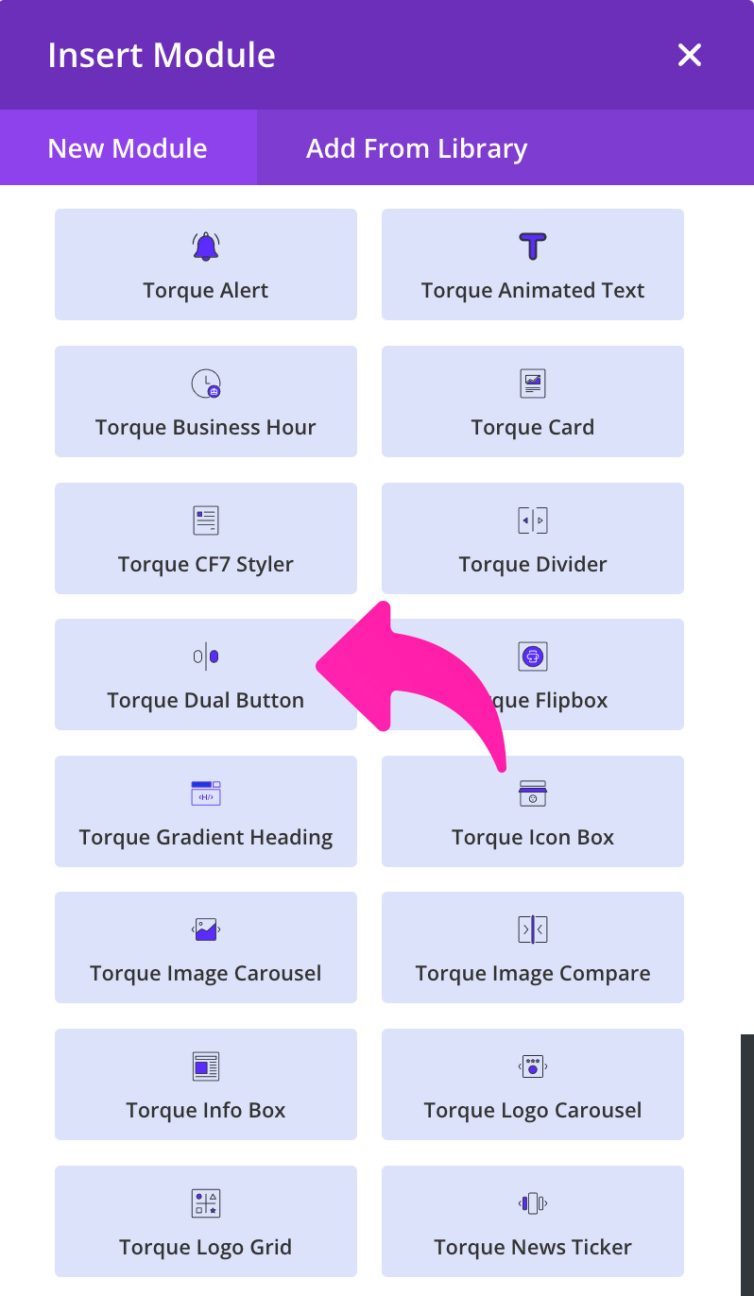
Task: Select the Torque News Ticker icon
Action: point(532,1201)
